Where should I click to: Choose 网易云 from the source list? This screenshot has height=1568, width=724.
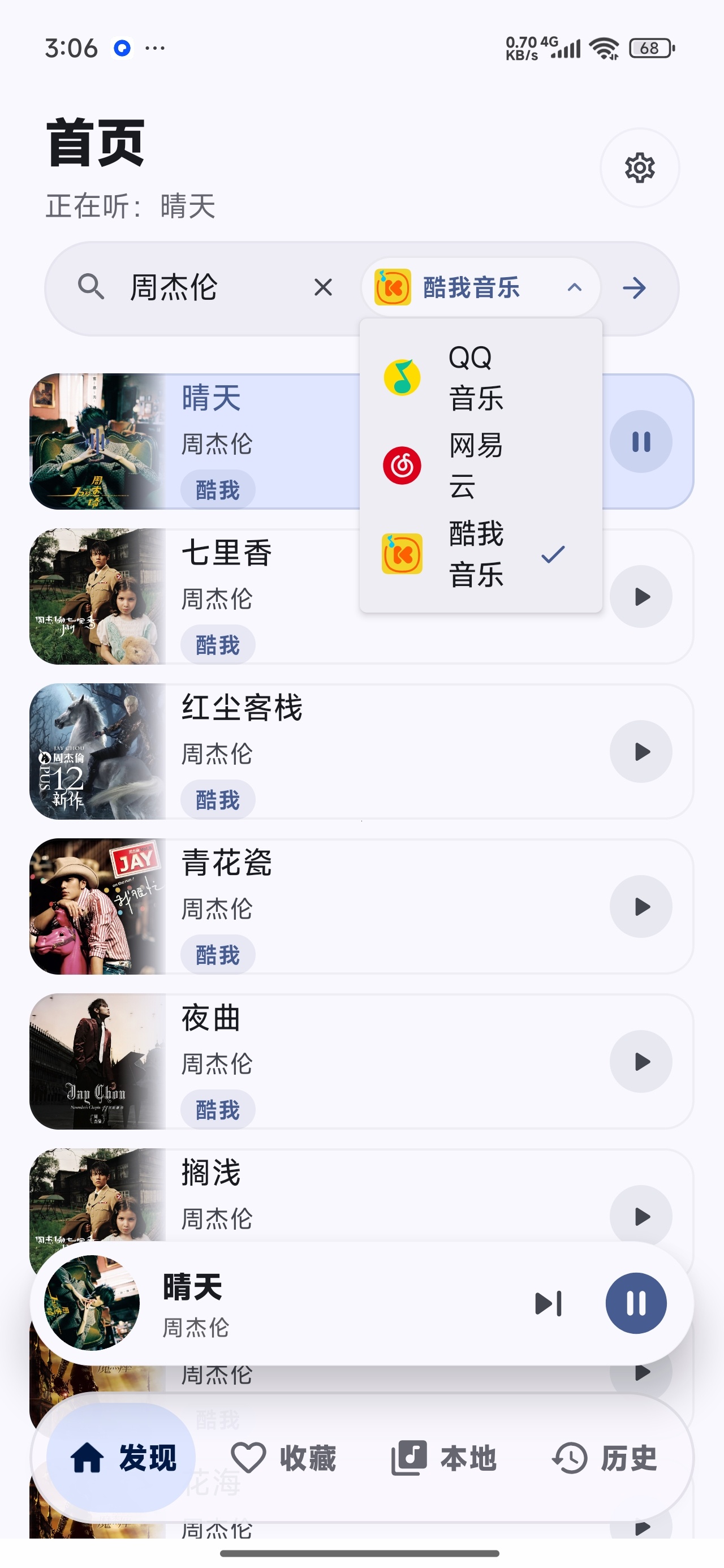[x=480, y=466]
